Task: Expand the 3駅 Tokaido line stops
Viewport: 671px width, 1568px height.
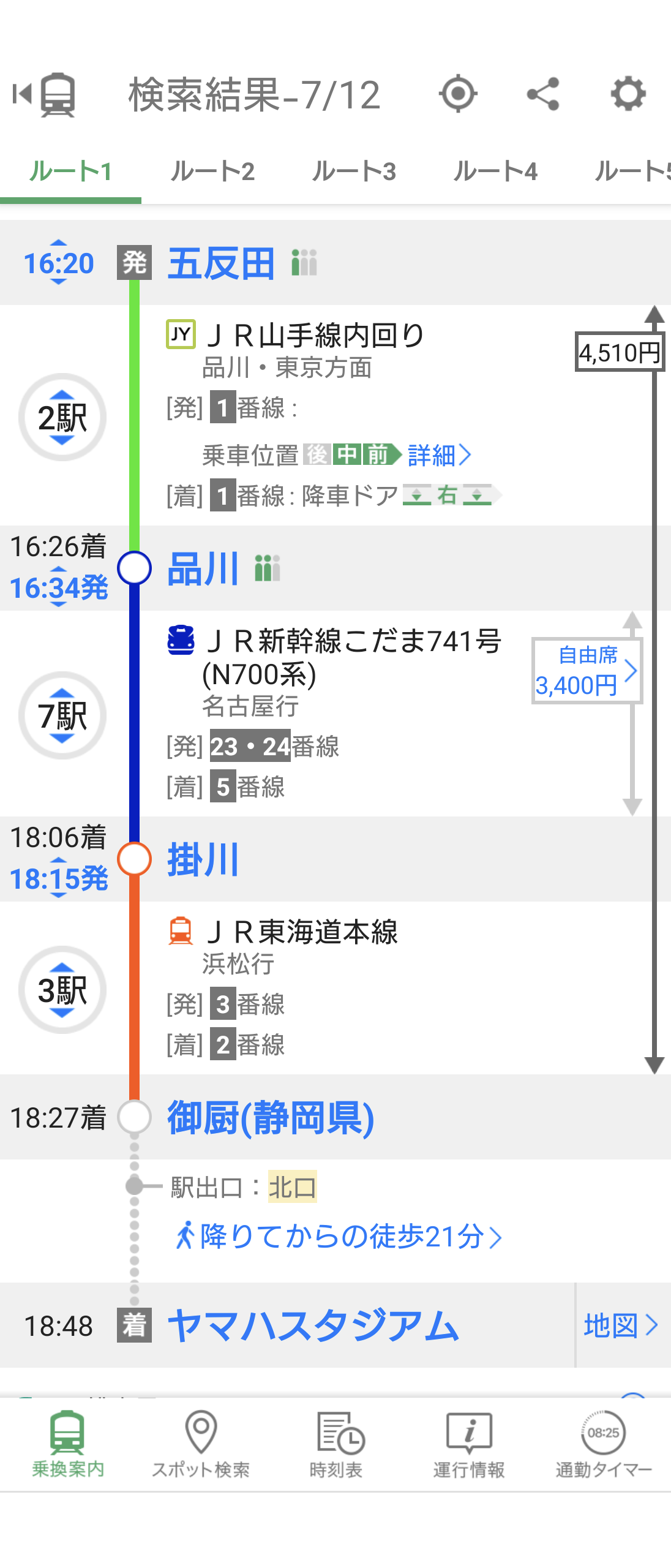Action: point(62,990)
